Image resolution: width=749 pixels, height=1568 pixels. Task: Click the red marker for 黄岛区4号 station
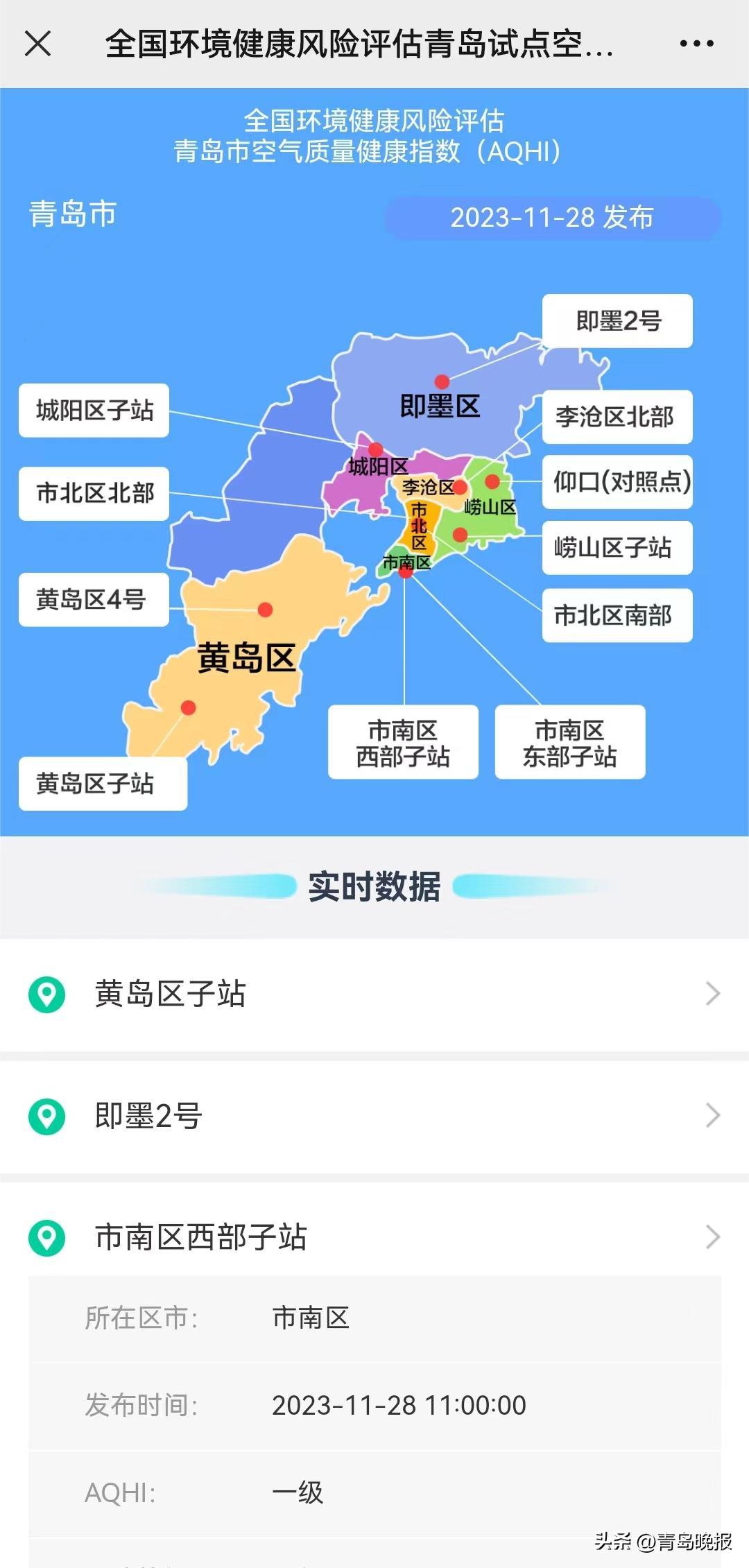pyautogui.click(x=264, y=609)
